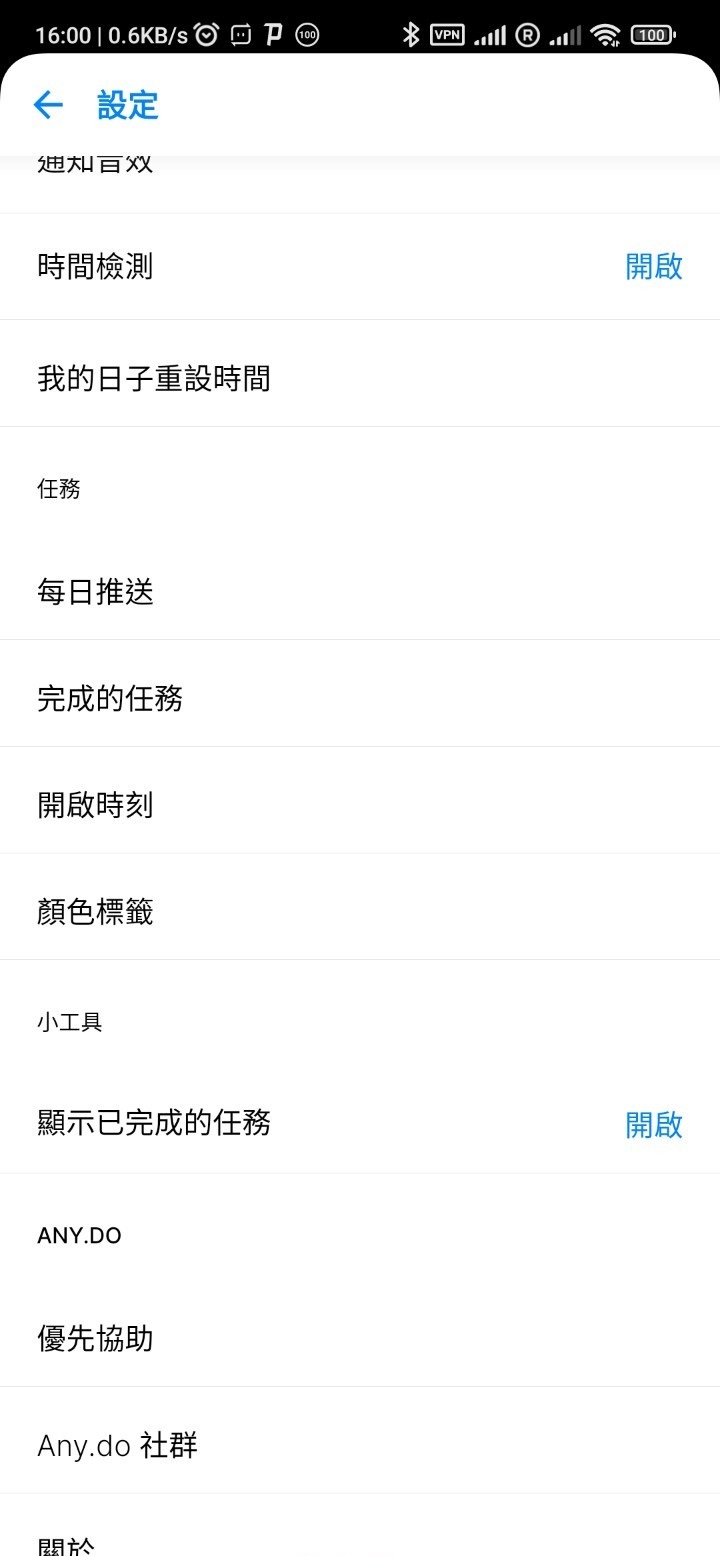Screen dimensions: 720x1556
Task: Open the 關於 row
Action: (x=360, y=1542)
